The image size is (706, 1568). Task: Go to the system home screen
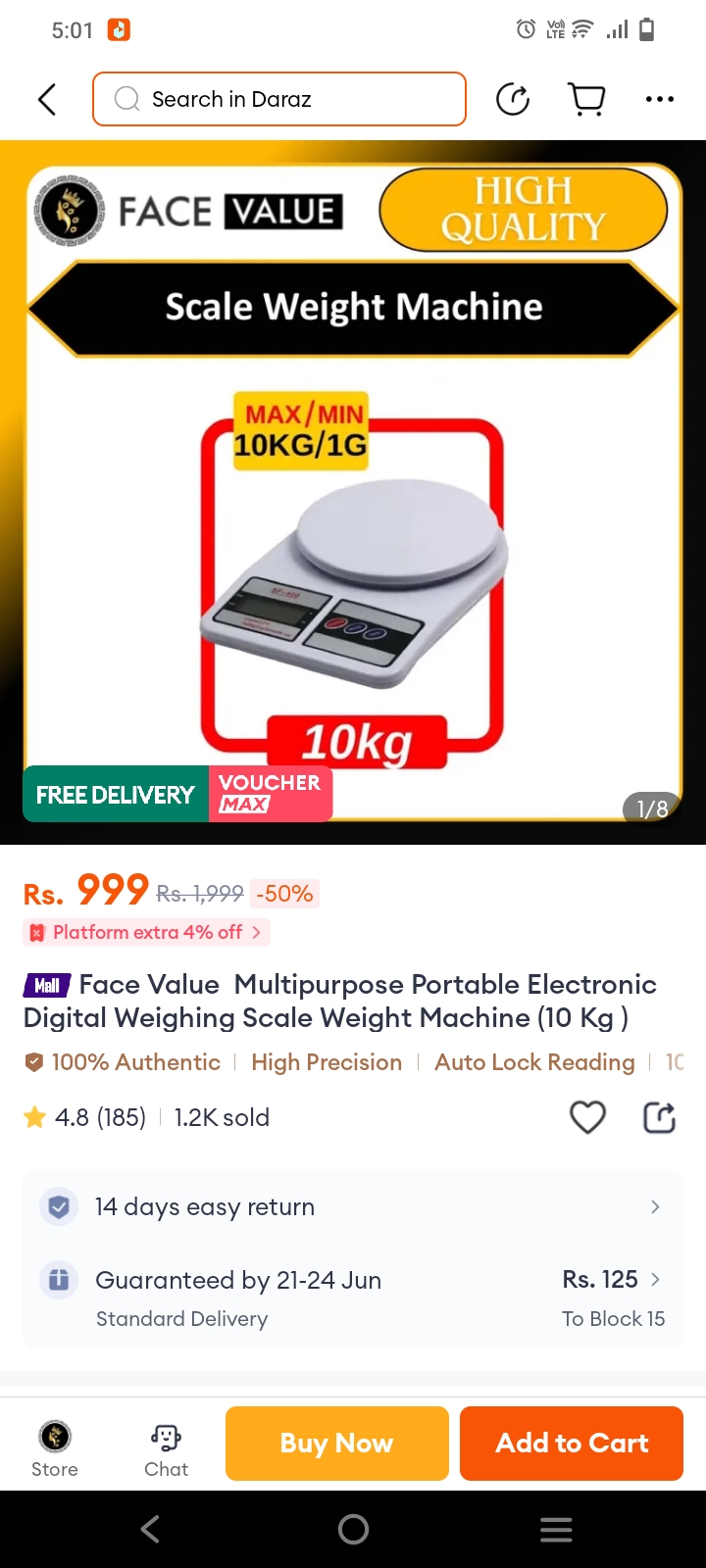point(353,1529)
